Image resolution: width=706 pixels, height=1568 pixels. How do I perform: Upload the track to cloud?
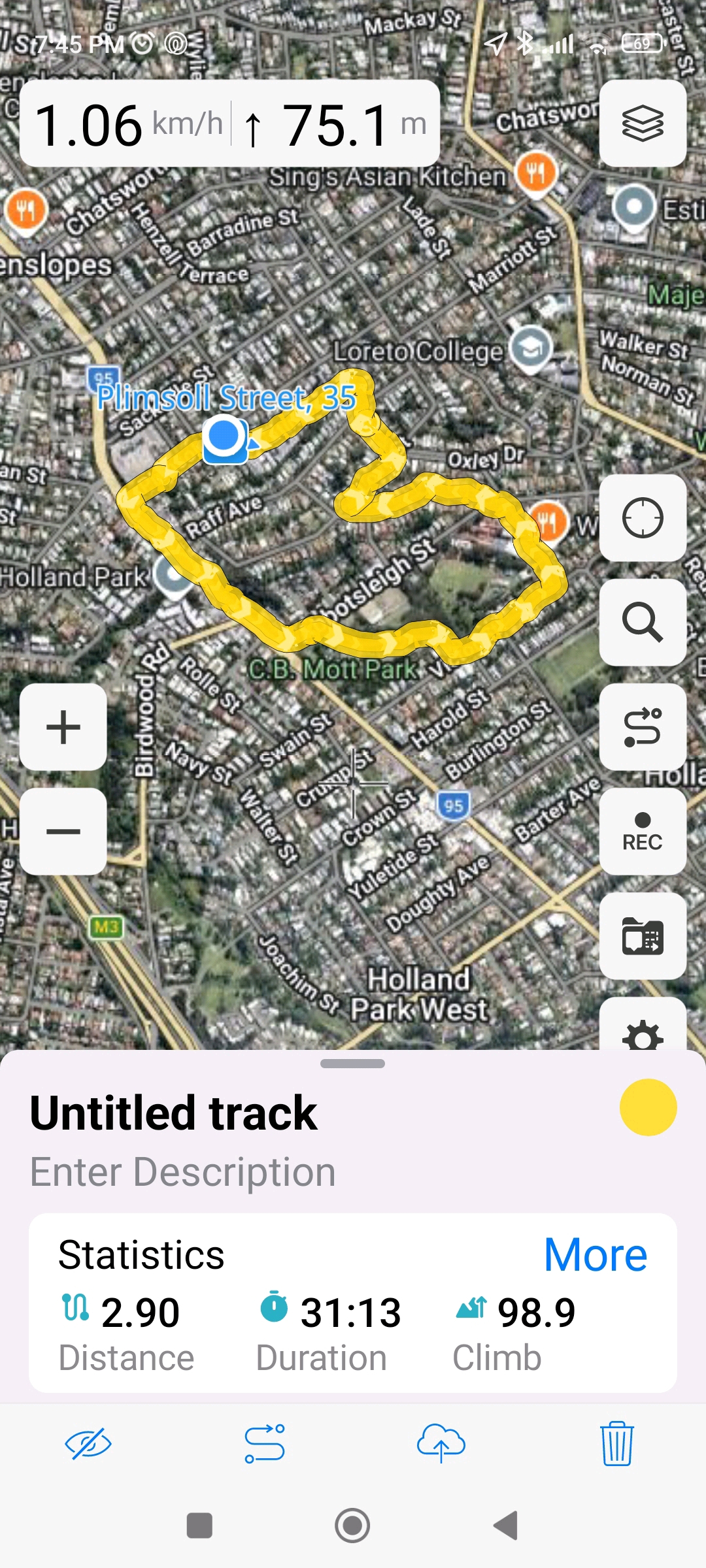(441, 1444)
